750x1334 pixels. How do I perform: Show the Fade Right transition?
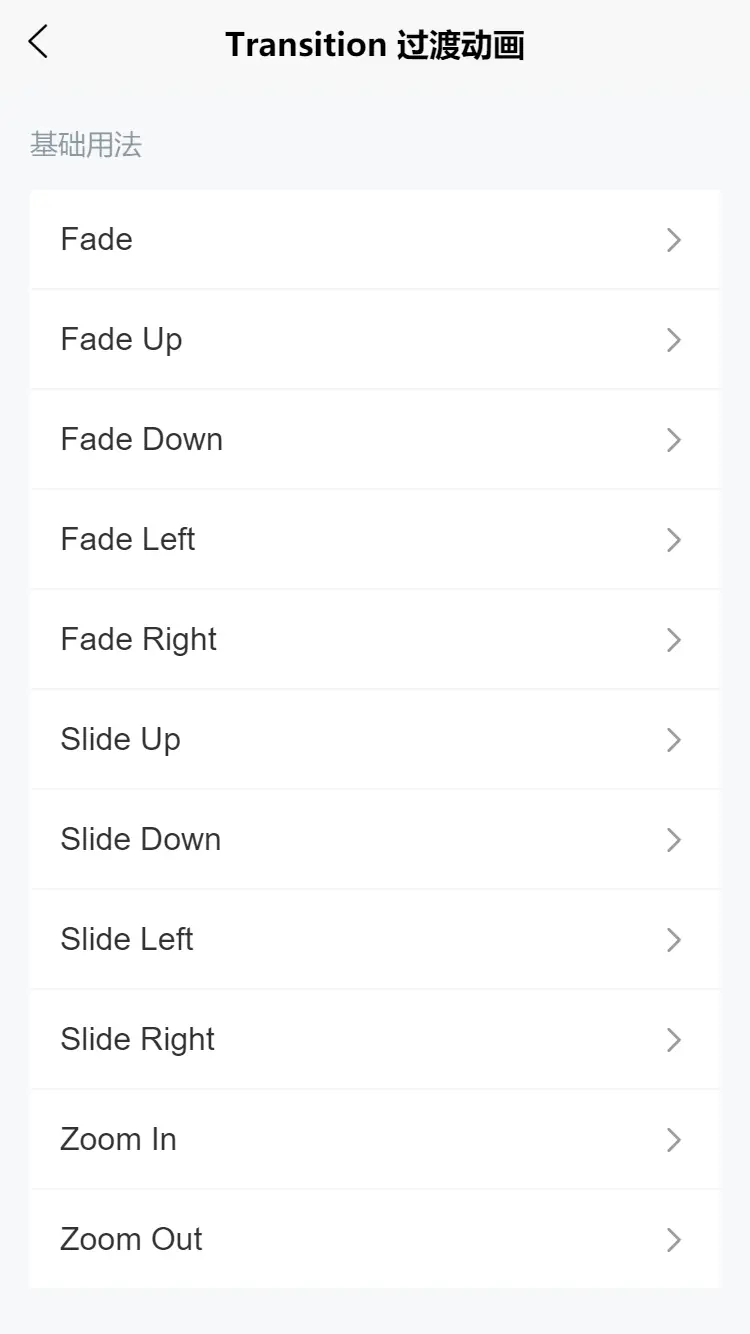(375, 640)
